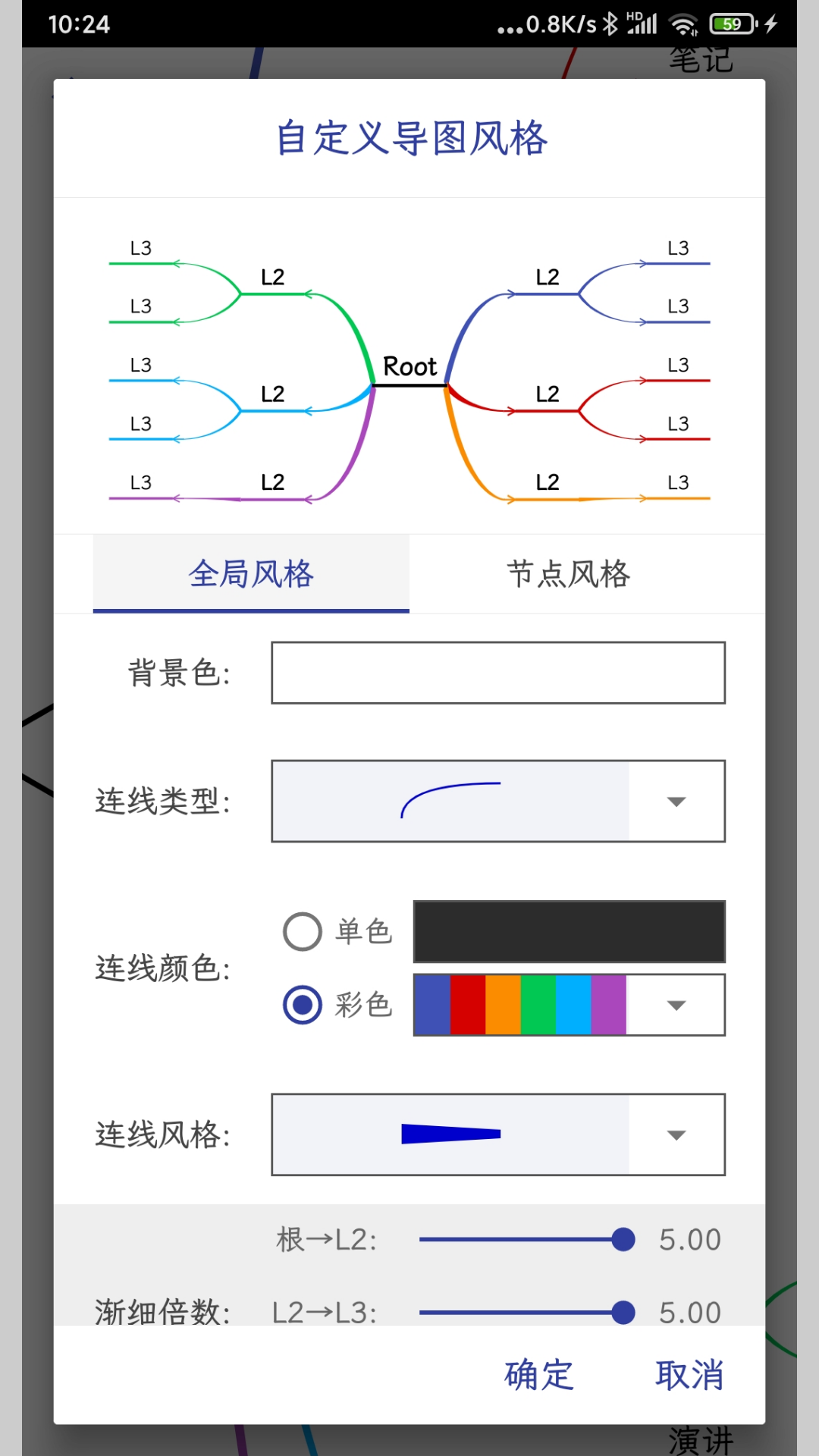Click the red L3 node in the preview
Screen dimensions: 819x1456
click(x=679, y=365)
